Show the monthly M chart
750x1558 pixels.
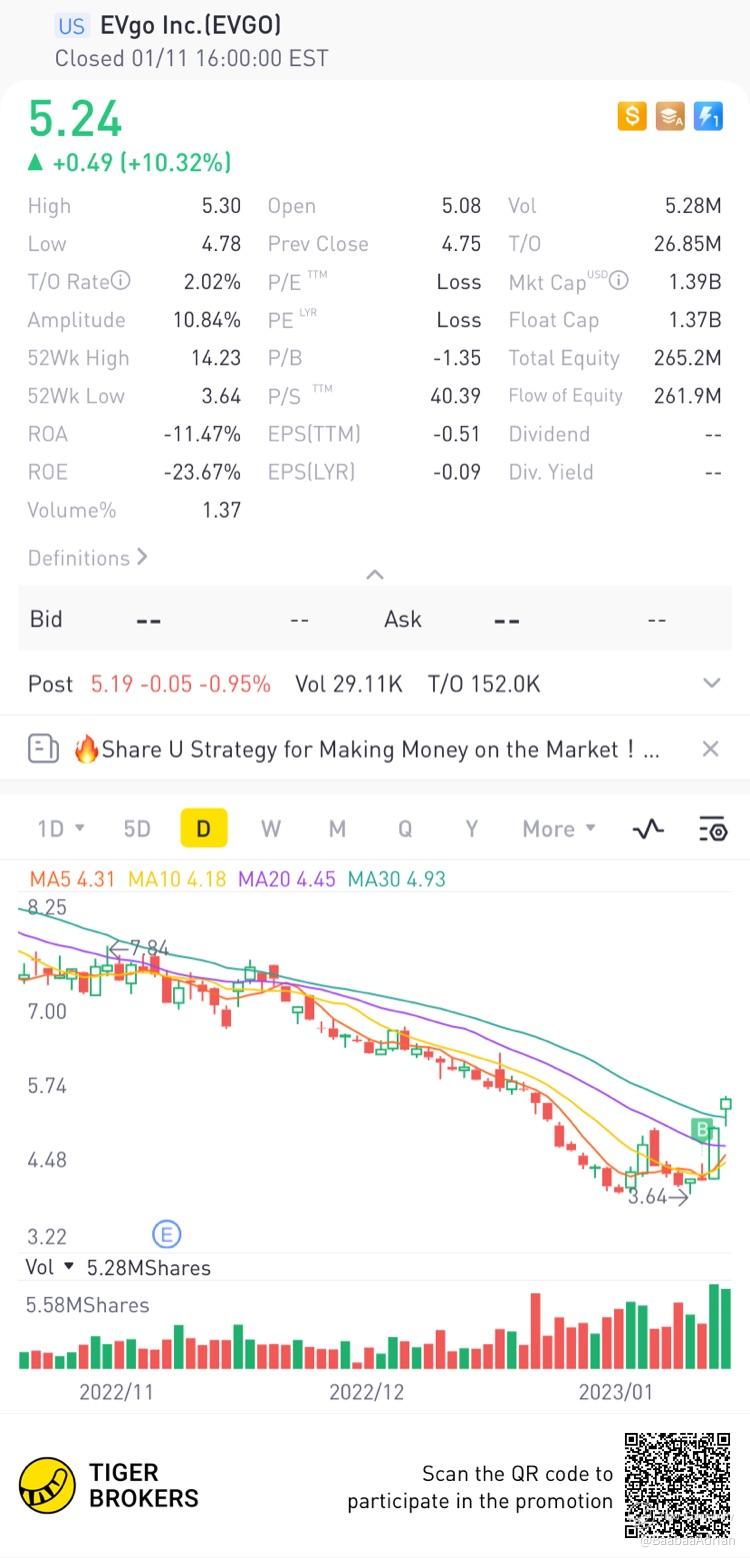[x=337, y=828]
